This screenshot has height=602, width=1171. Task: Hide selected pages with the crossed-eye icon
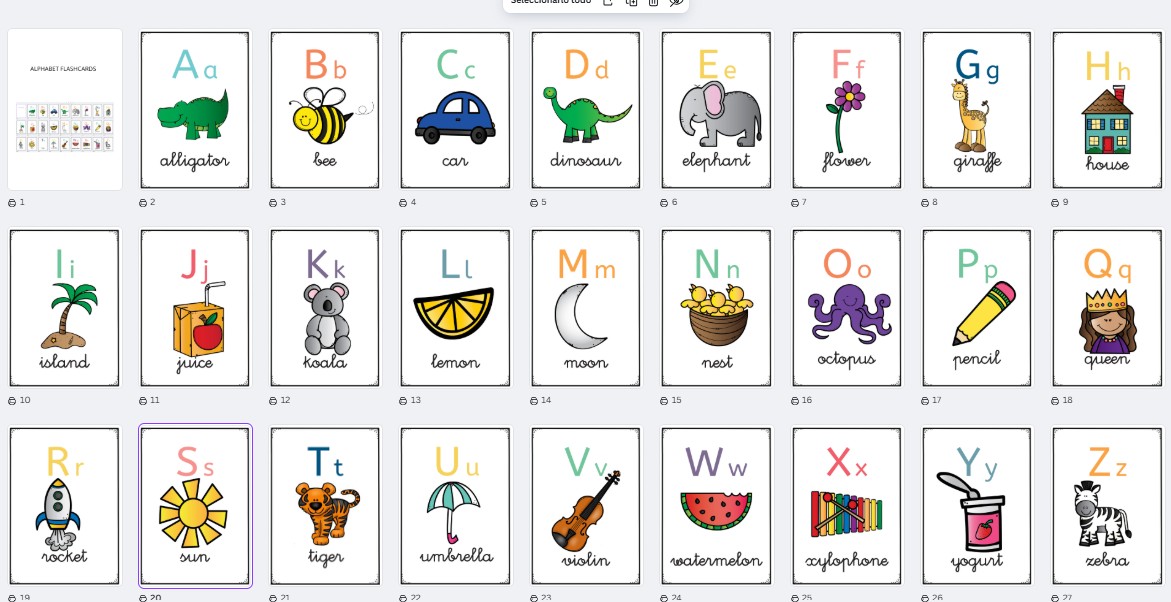tap(676, 3)
